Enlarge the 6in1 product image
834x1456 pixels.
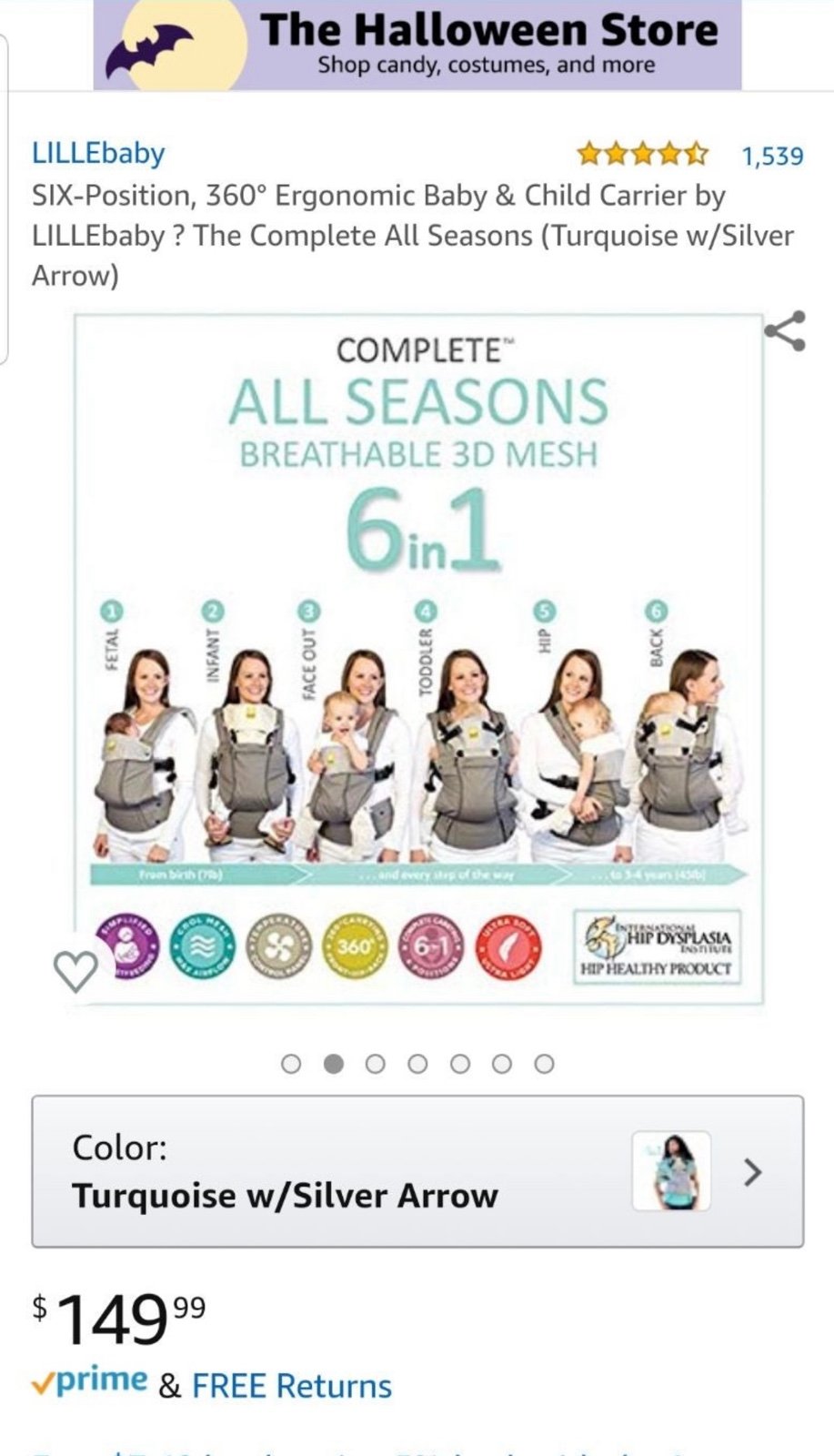point(418,658)
